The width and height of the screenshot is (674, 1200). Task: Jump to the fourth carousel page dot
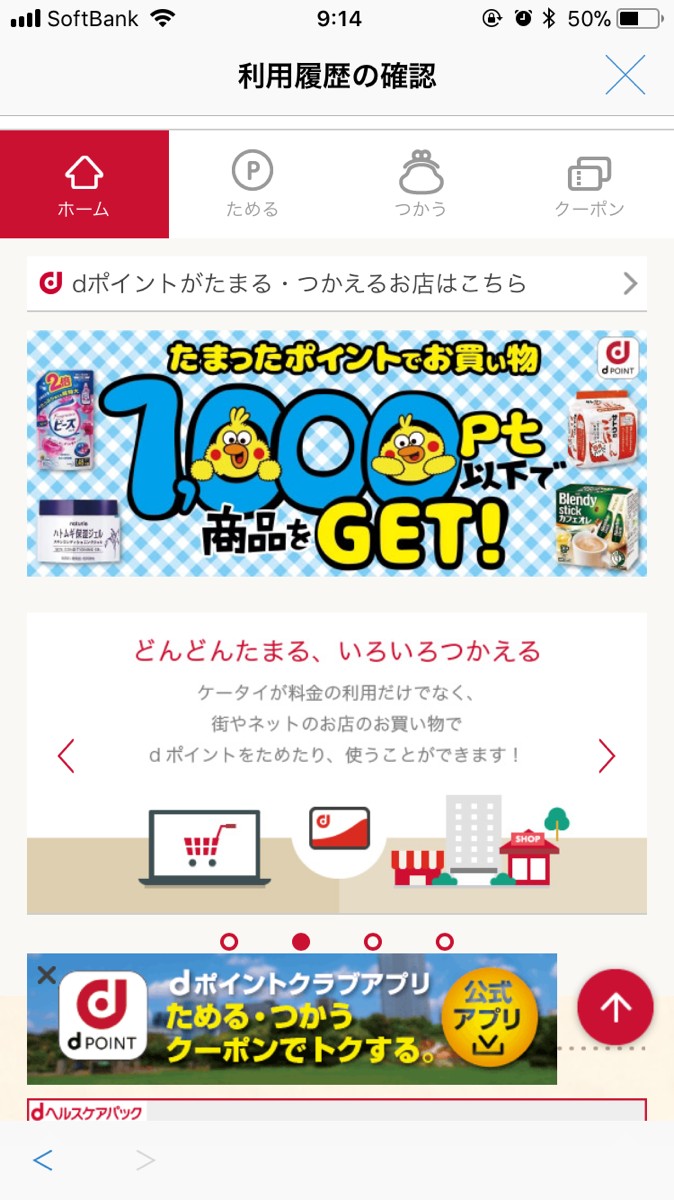[445, 941]
